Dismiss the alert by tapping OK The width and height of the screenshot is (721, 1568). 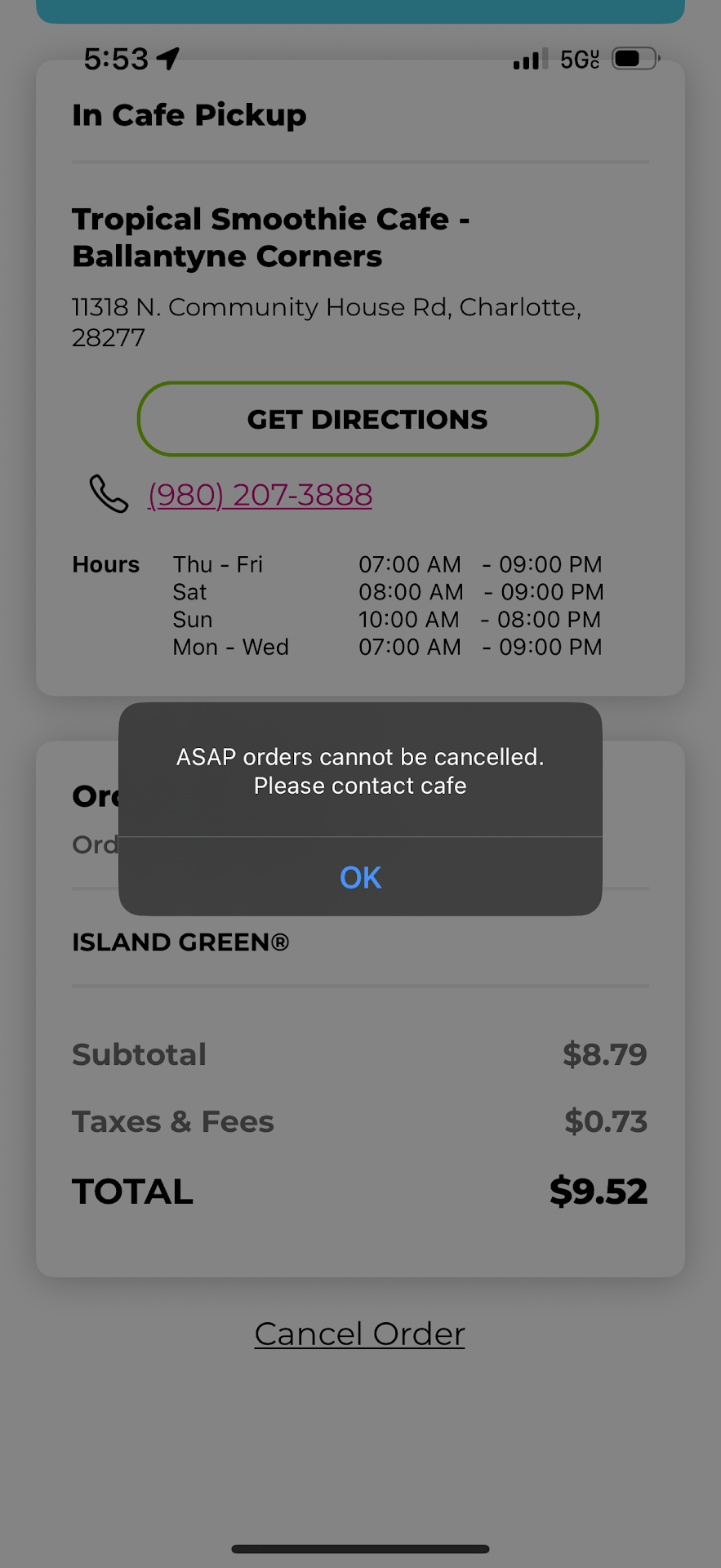point(360,877)
